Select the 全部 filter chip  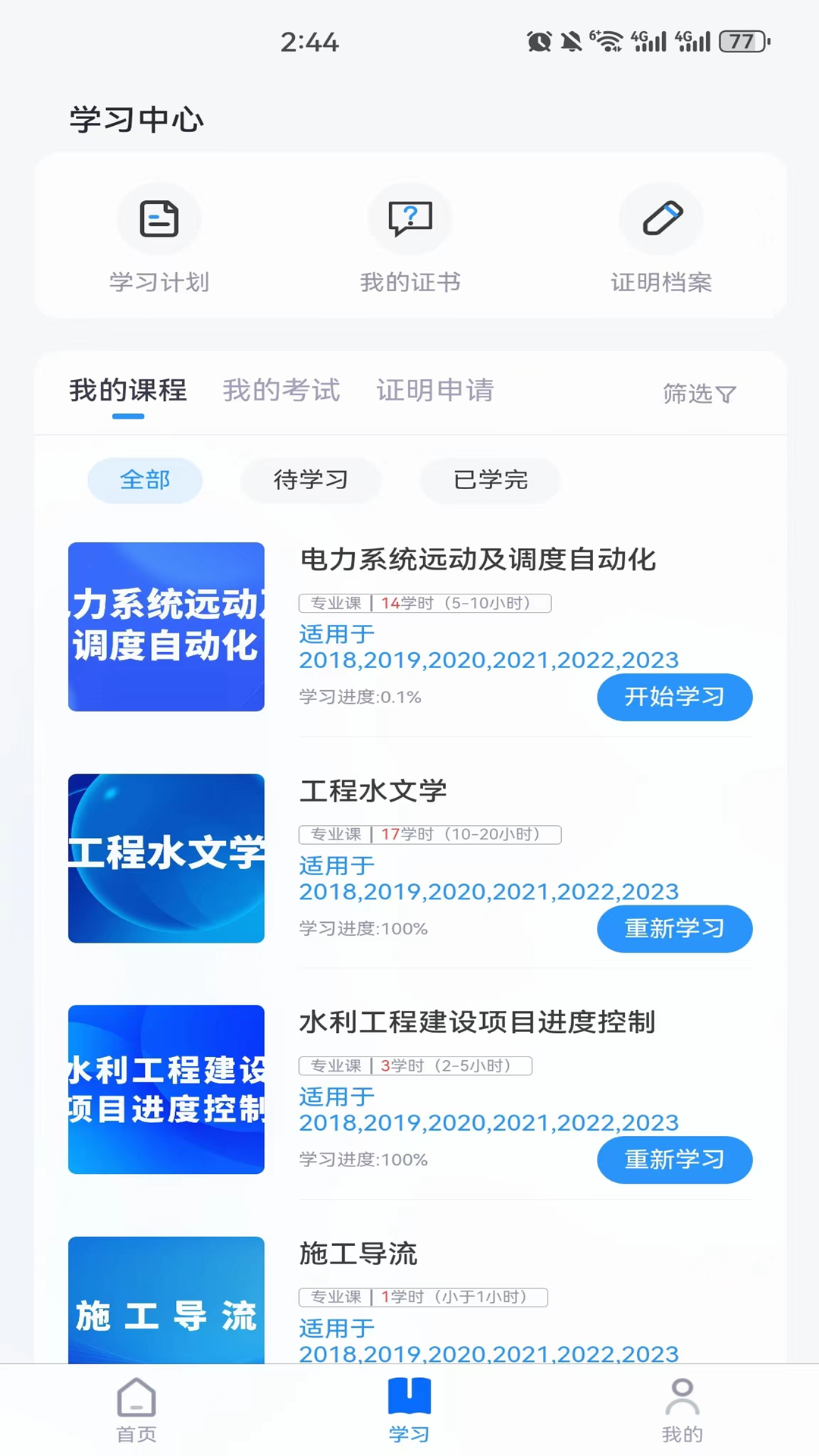point(145,480)
